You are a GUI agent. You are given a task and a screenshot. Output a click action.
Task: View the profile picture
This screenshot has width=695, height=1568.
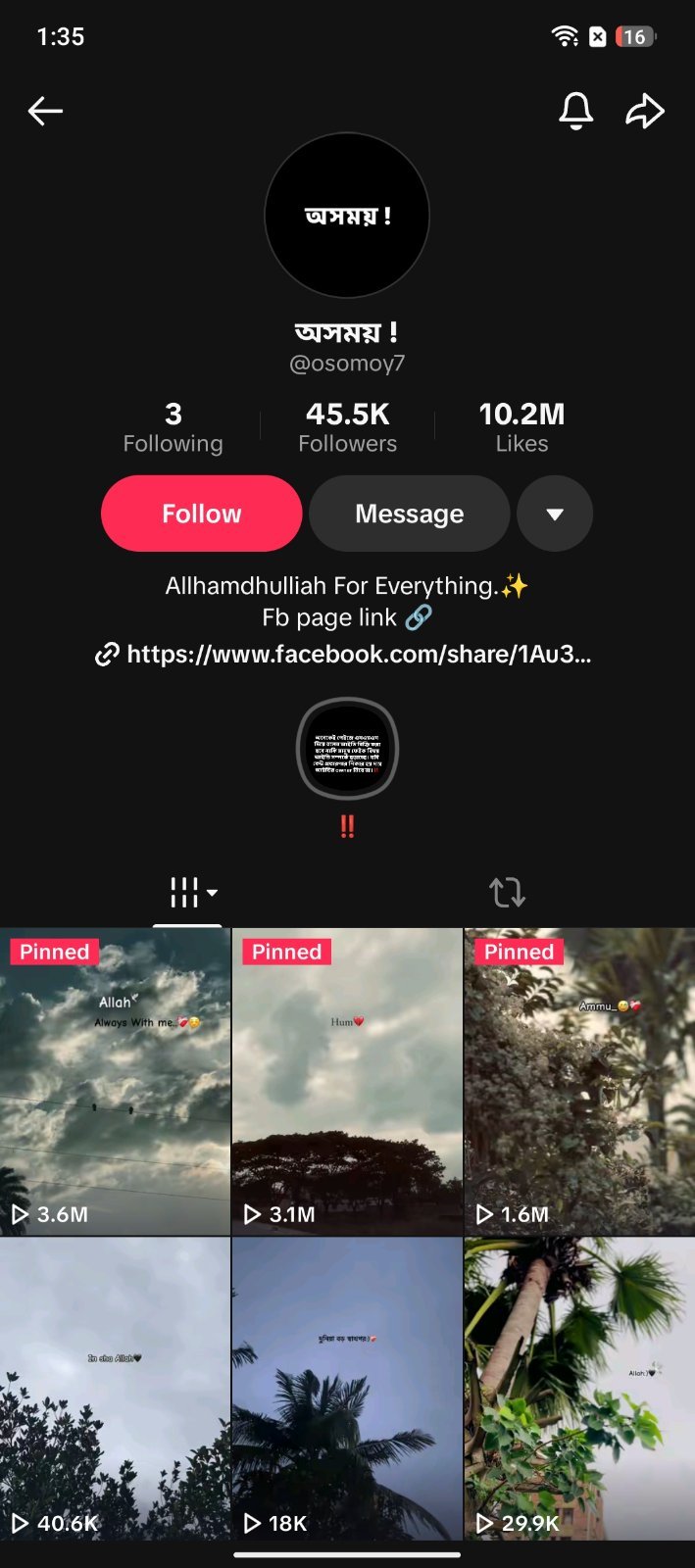point(347,216)
